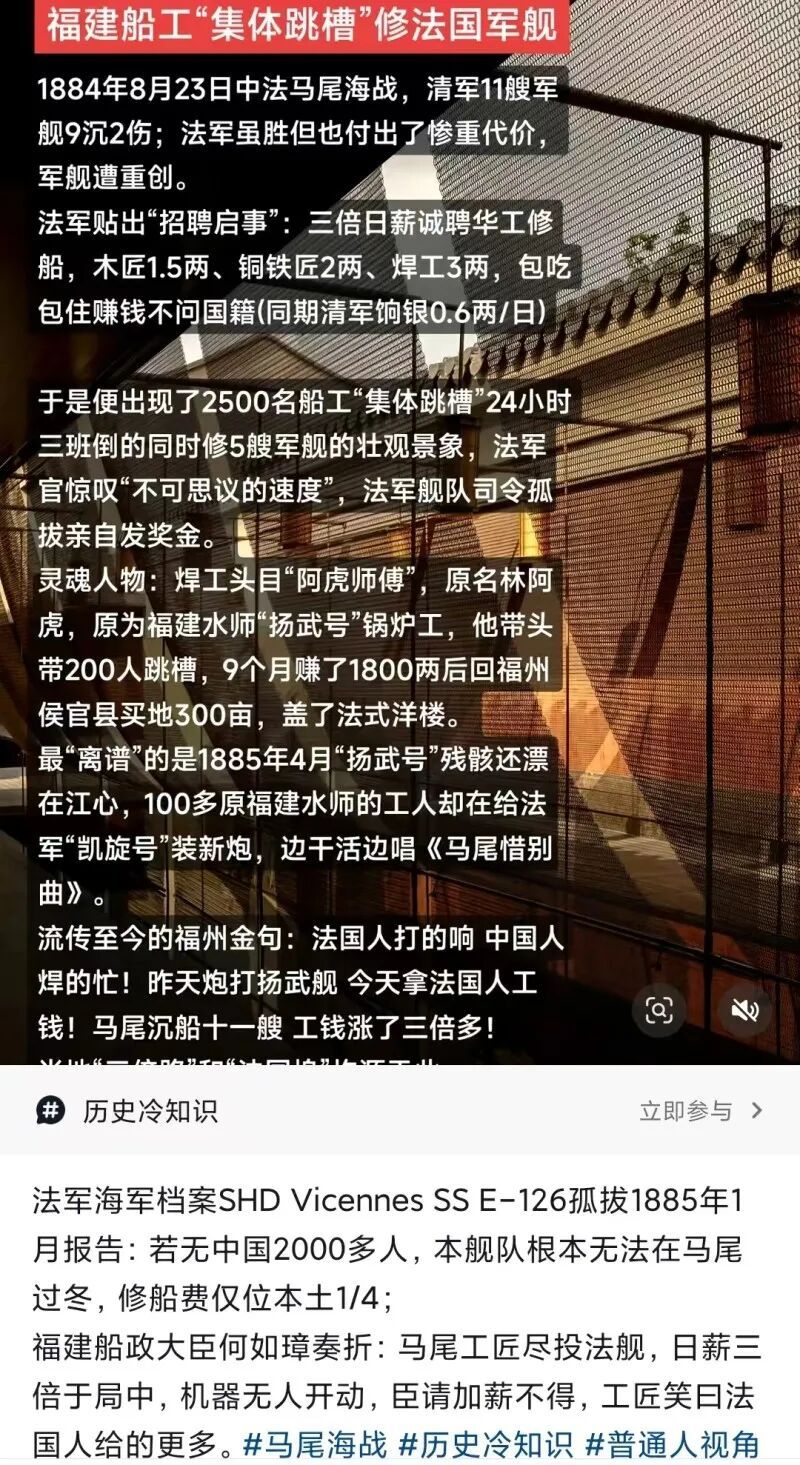
Task: Open the 历史冷知识 topic row
Action: coord(150,1110)
